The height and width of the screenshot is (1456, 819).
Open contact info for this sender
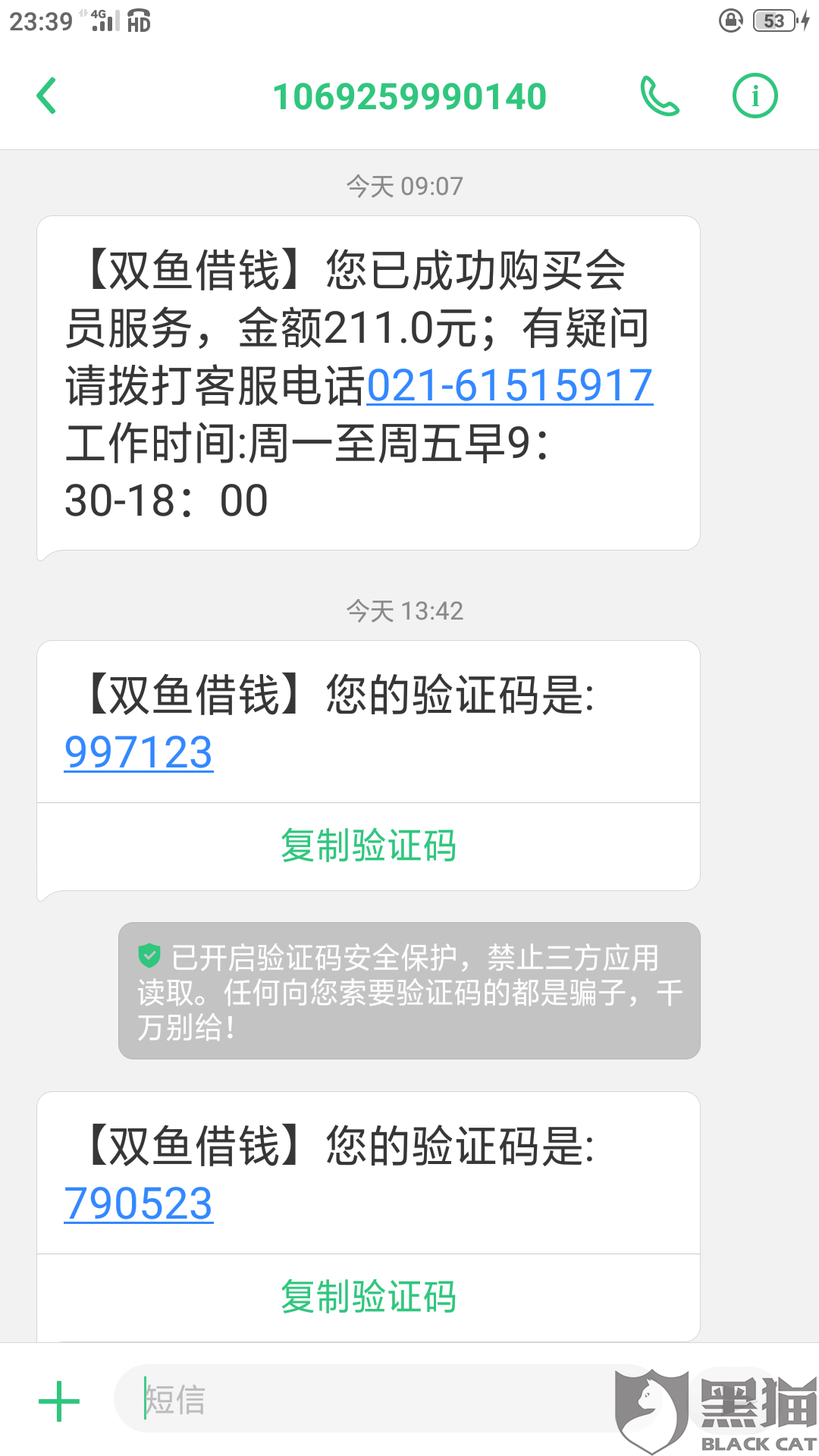point(755,96)
